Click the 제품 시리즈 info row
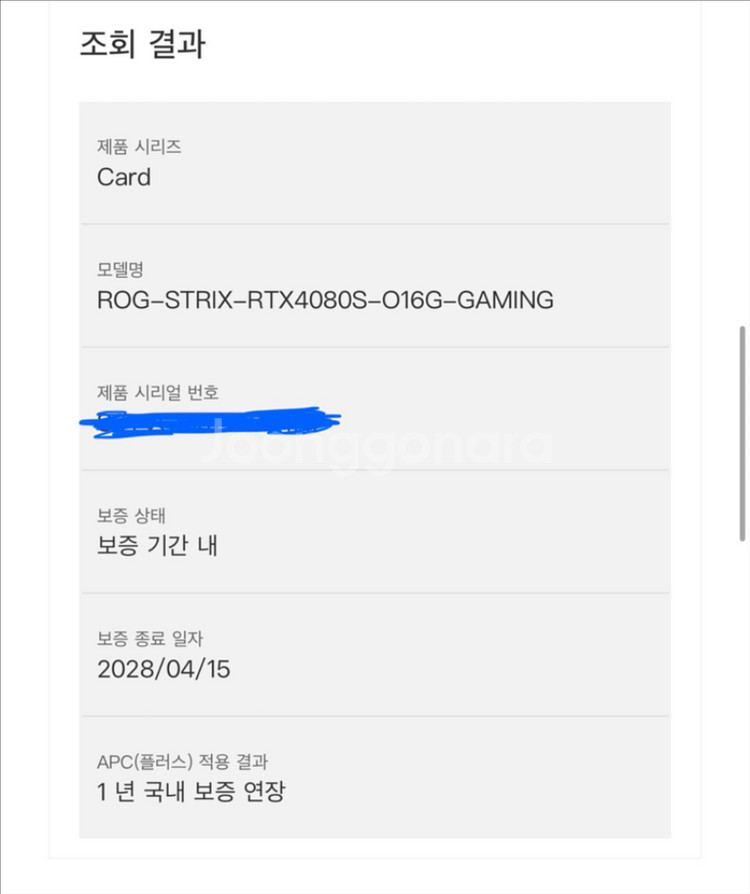The width and height of the screenshot is (750, 894). tap(375, 162)
